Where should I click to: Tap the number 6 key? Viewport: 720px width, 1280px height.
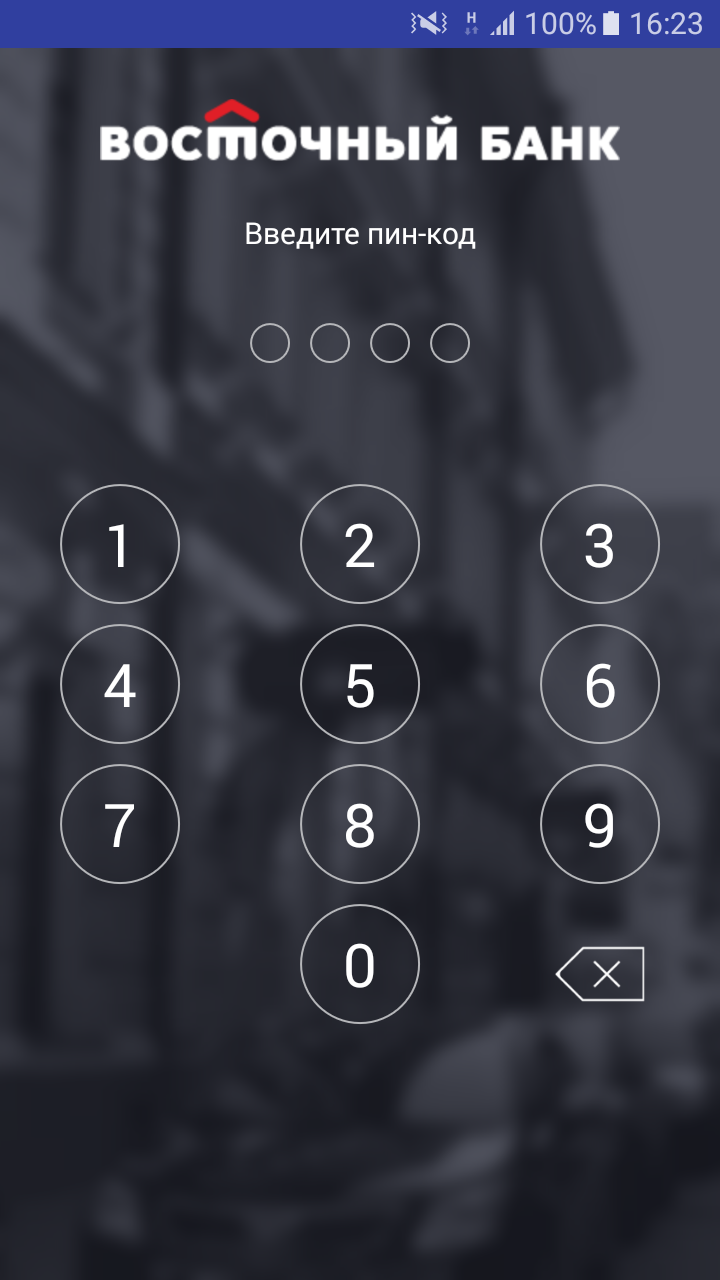point(600,685)
